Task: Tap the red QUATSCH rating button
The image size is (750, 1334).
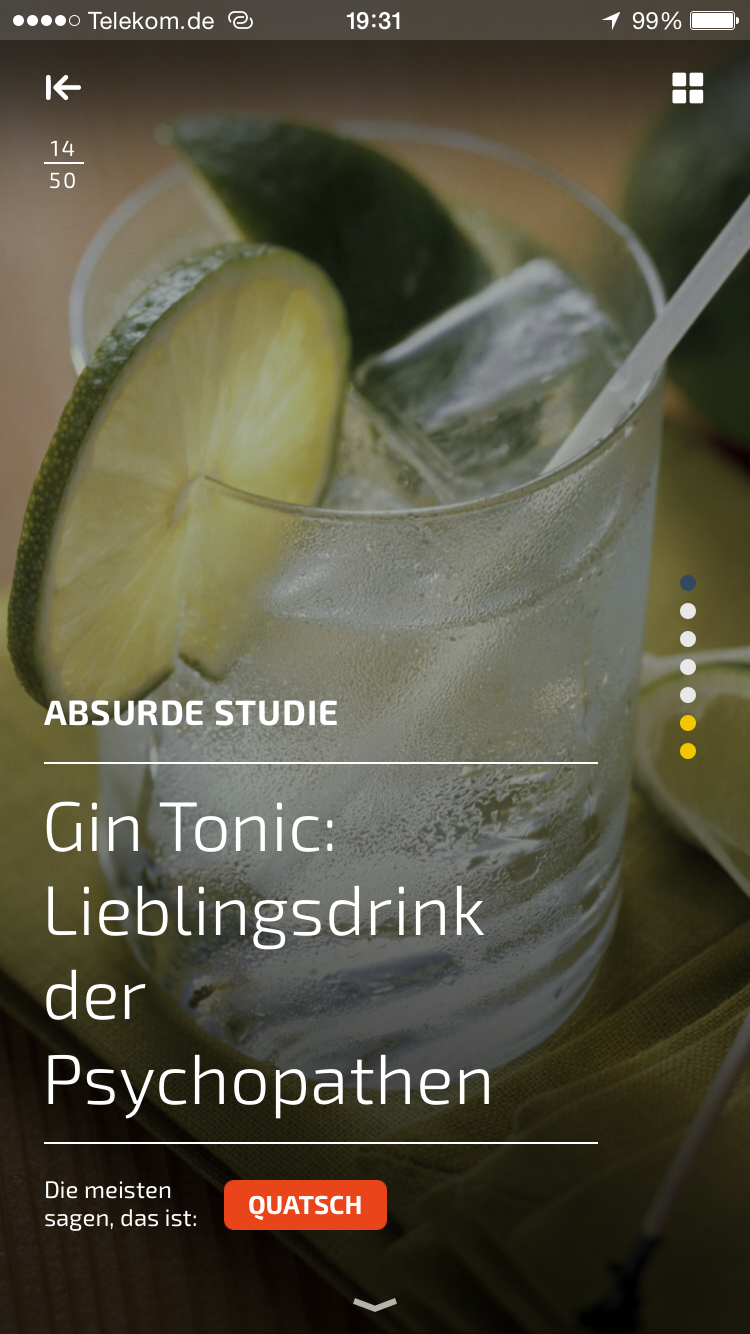Action: pos(305,1205)
